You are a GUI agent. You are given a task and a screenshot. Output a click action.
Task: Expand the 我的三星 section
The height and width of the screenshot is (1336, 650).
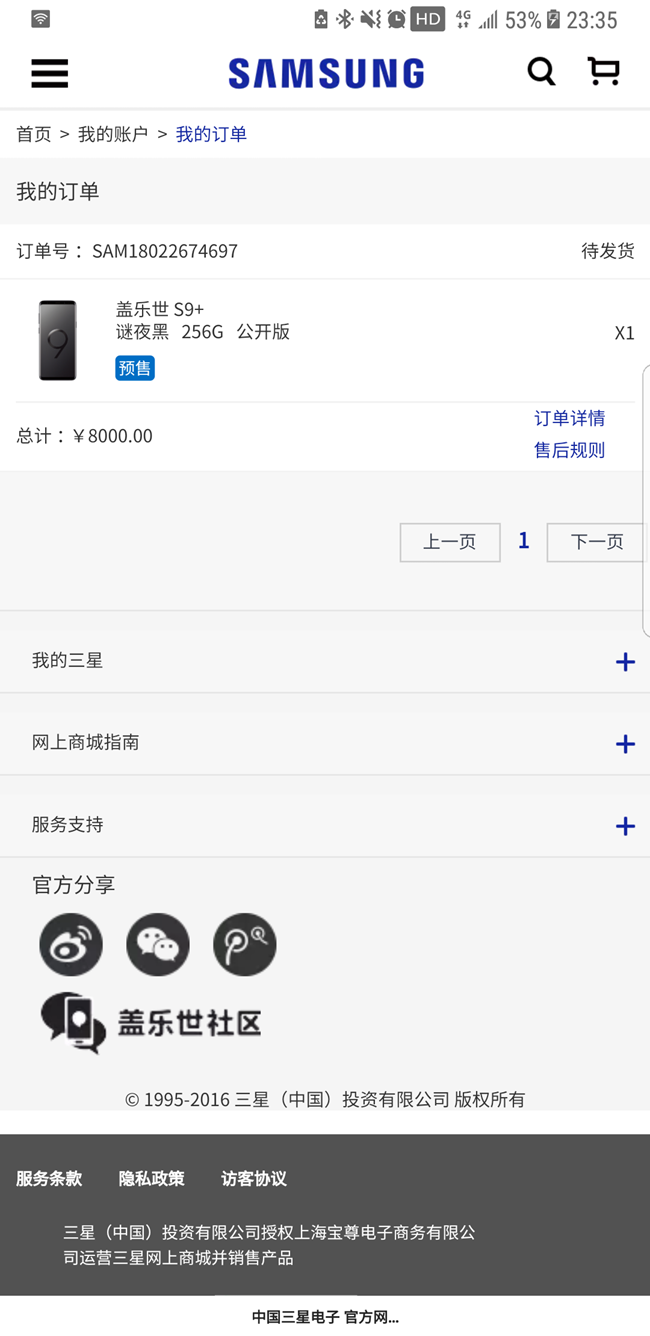pos(625,661)
